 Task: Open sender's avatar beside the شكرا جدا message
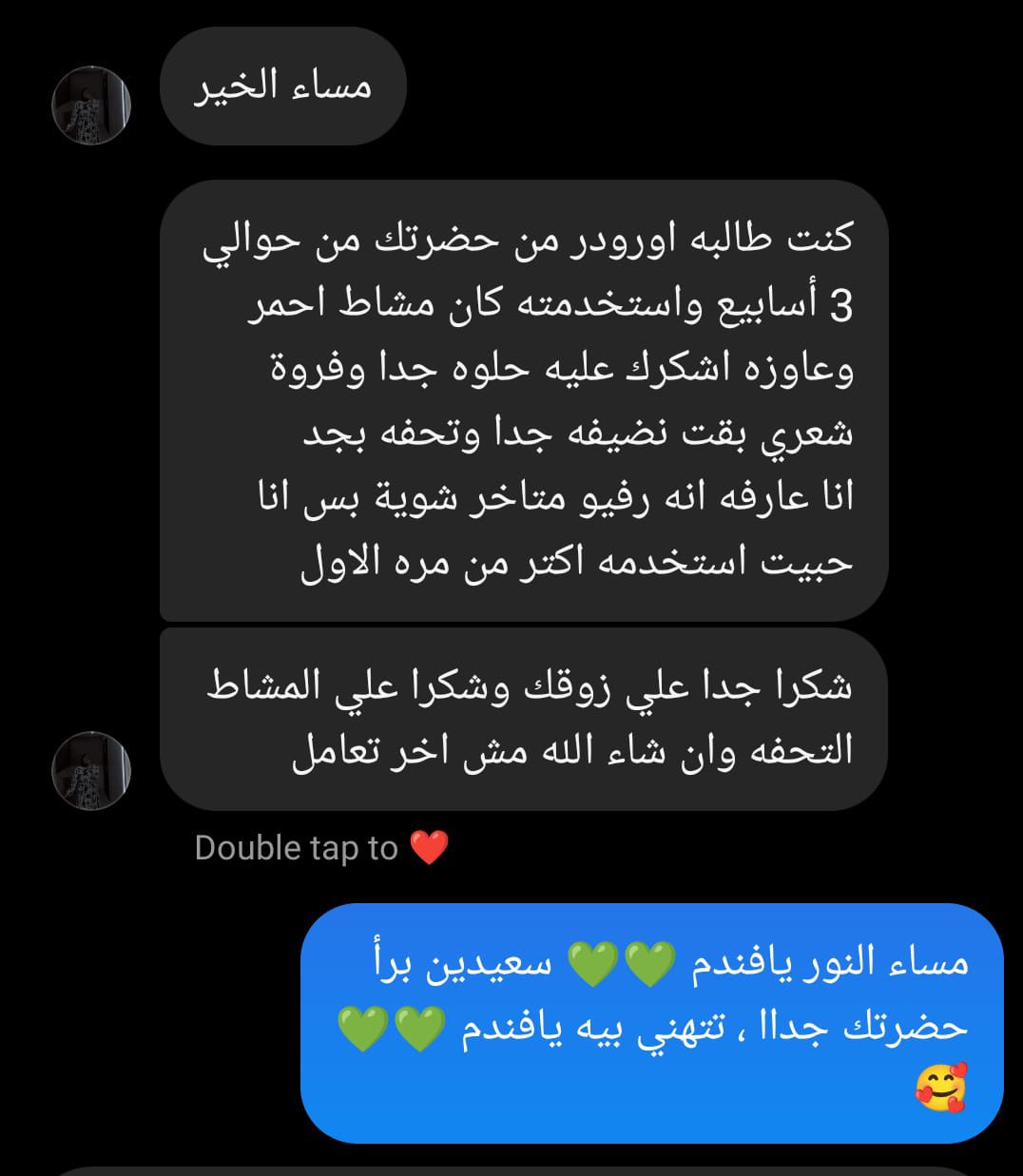(x=91, y=770)
